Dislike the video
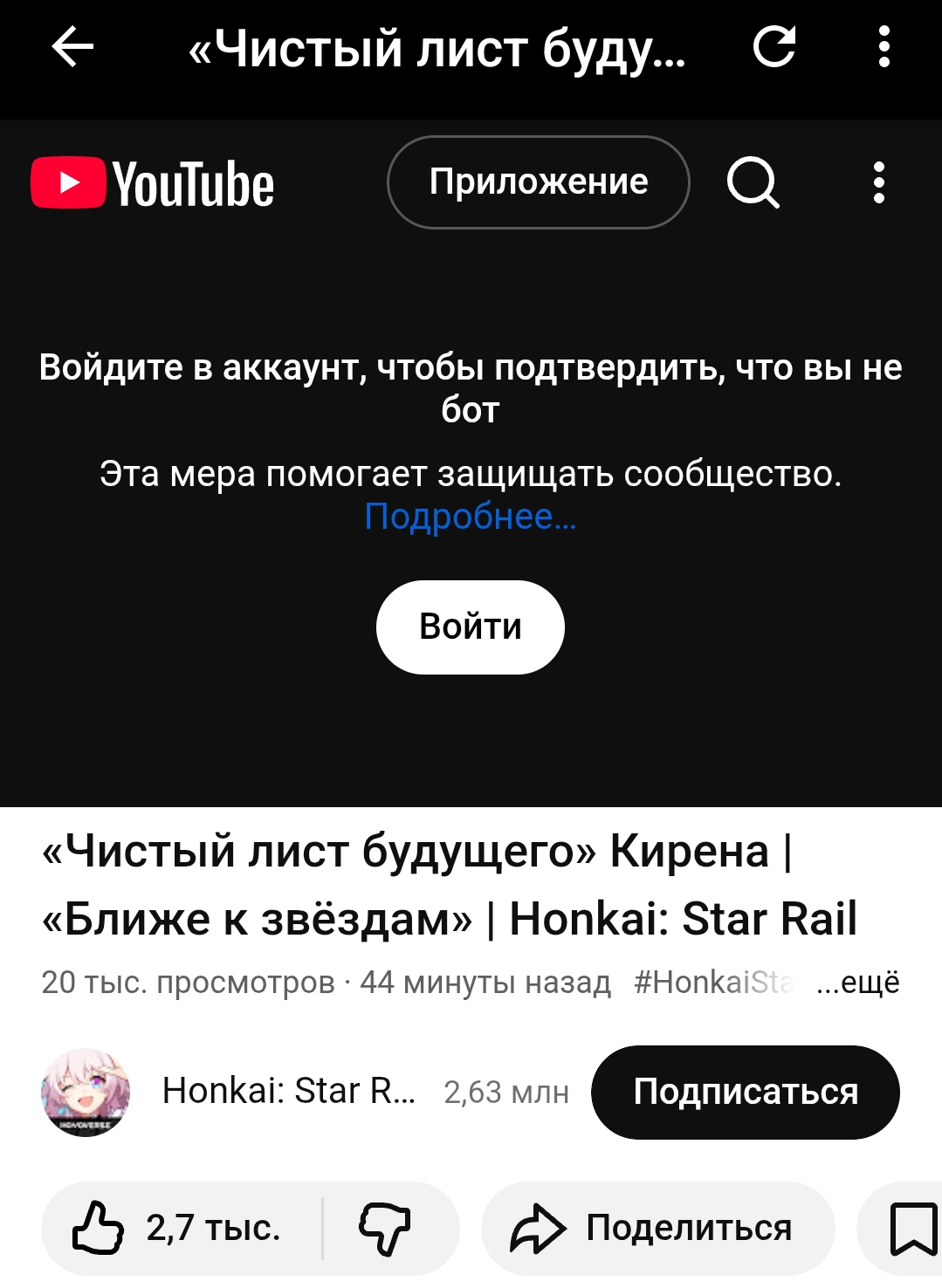The image size is (942, 1288). 385,1229
